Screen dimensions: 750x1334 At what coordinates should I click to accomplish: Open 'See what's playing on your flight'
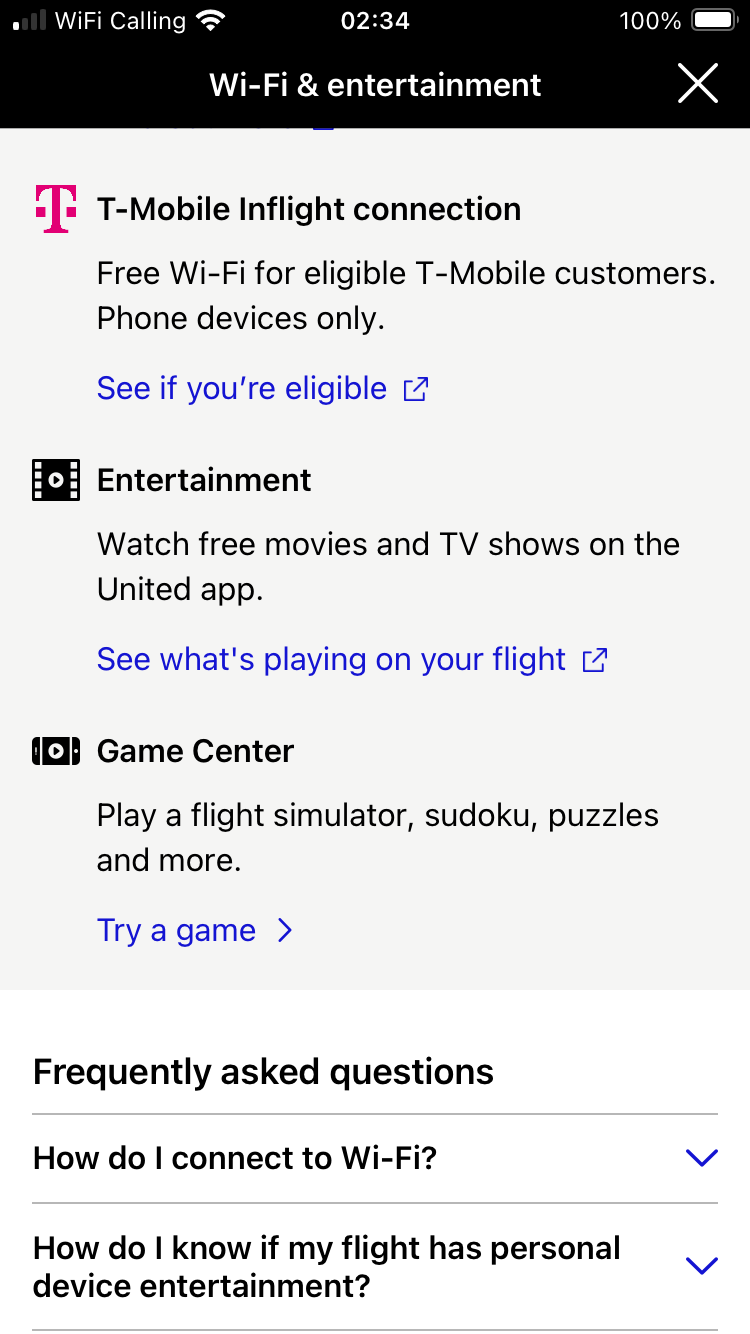pyautogui.click(x=351, y=660)
